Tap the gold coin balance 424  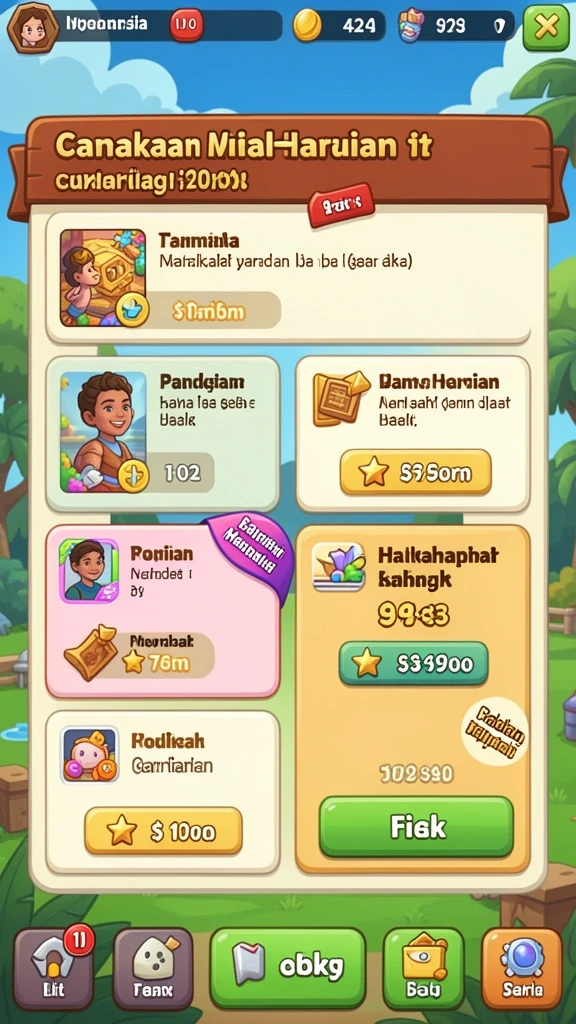pyautogui.click(x=337, y=25)
